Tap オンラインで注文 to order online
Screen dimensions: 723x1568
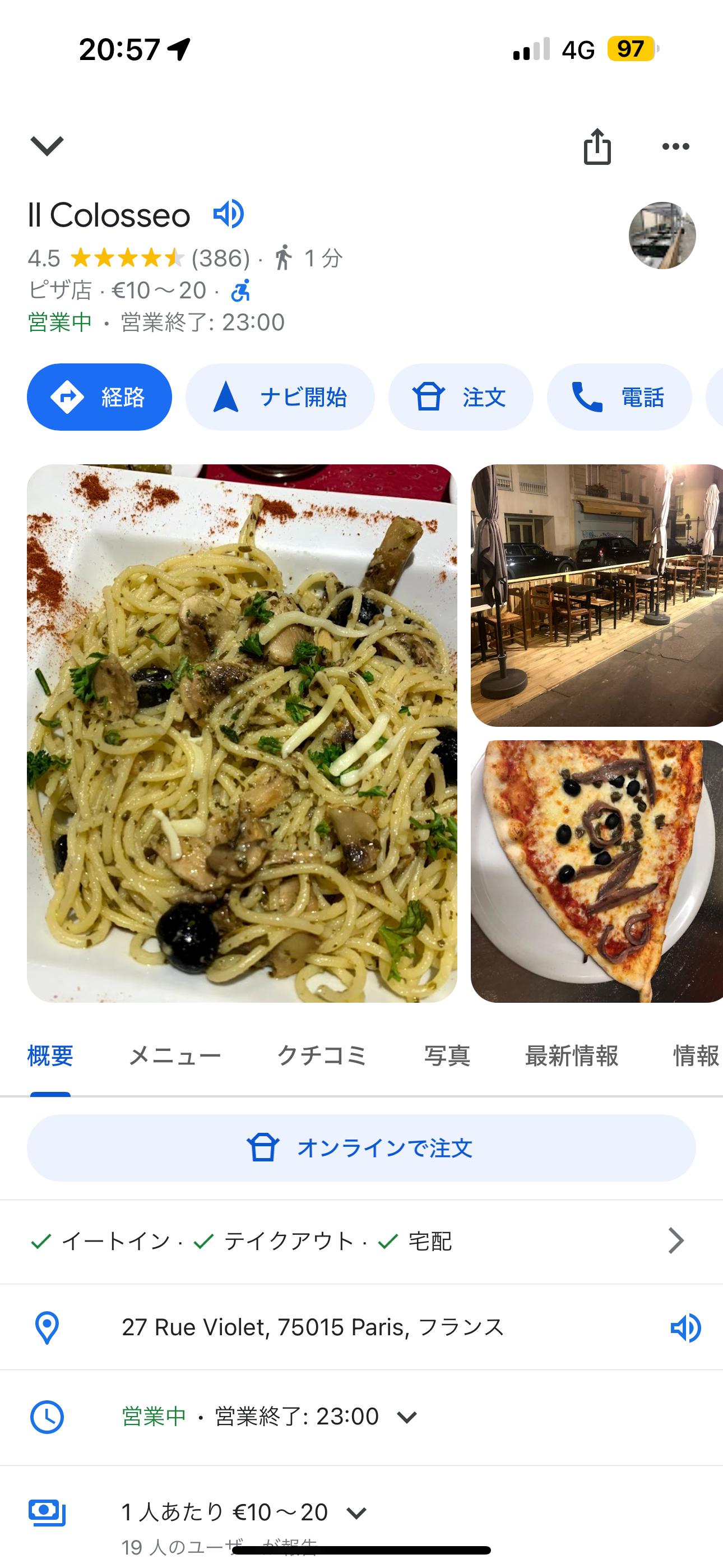pos(361,1148)
